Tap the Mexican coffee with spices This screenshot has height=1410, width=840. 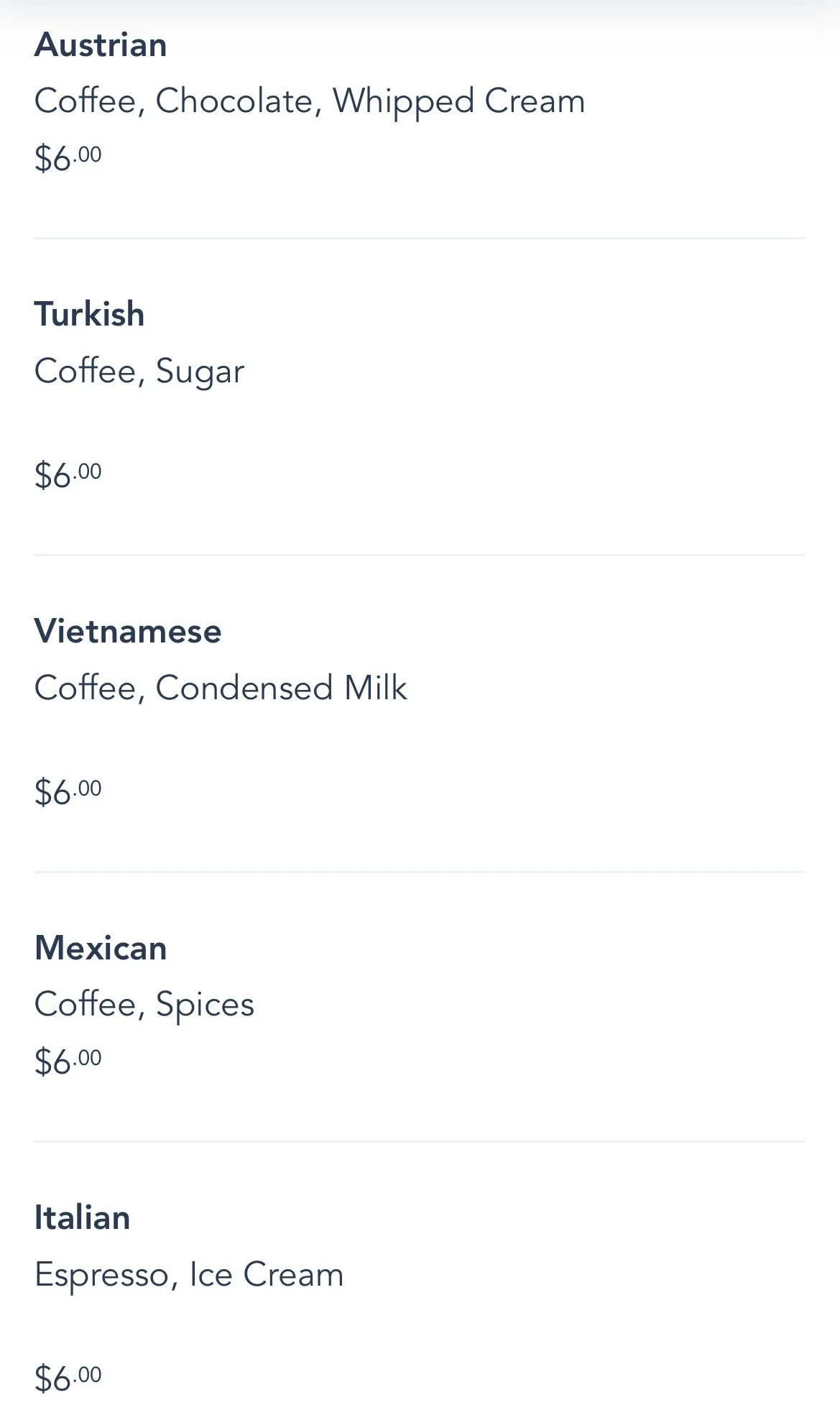click(420, 1007)
